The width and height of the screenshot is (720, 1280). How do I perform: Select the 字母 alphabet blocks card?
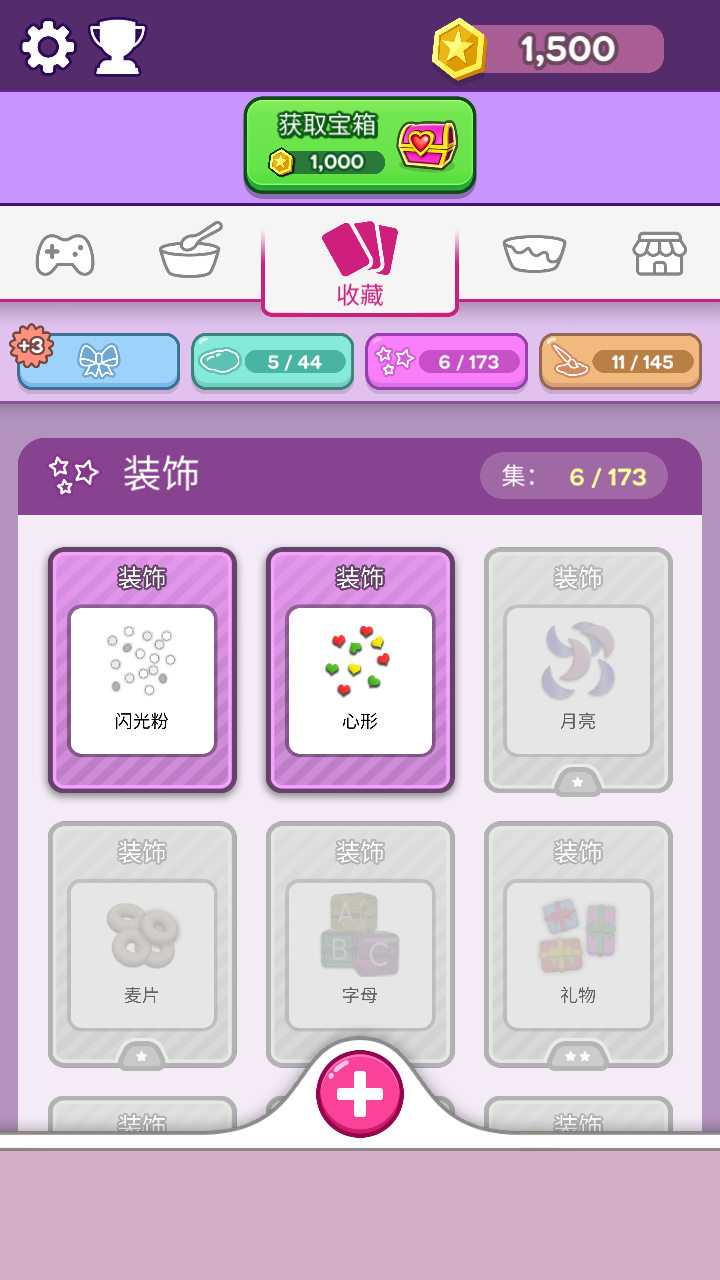point(360,940)
